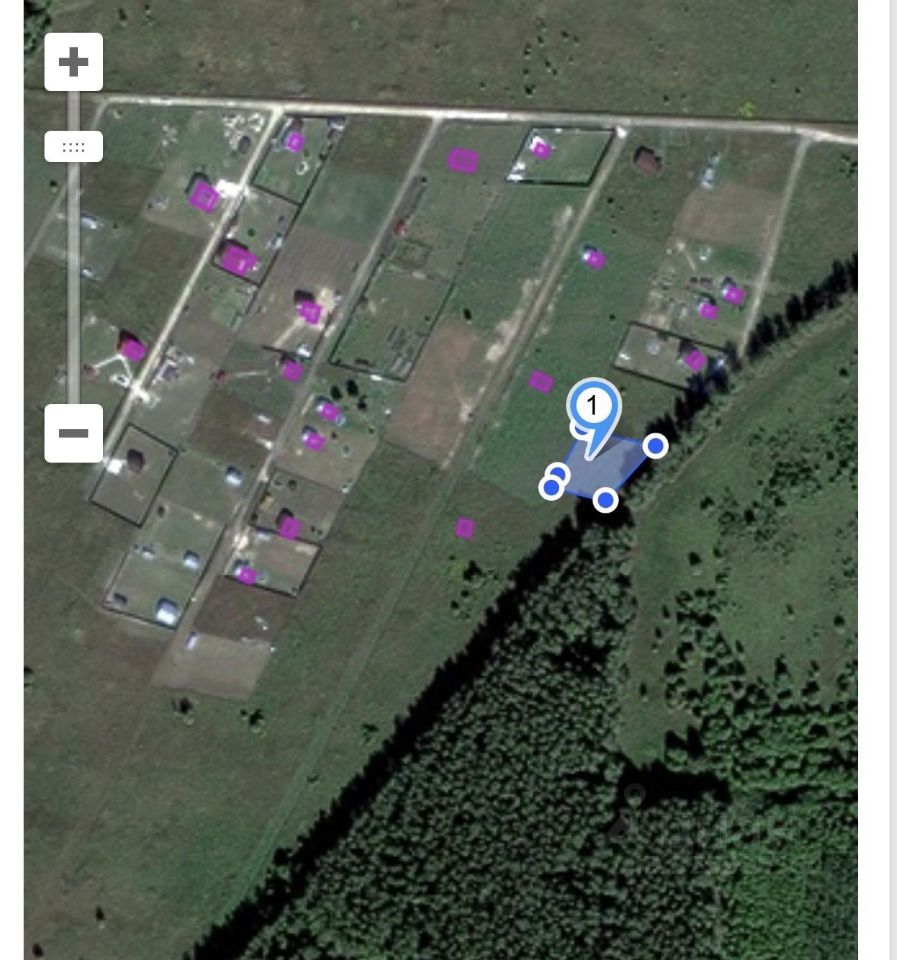Open map marker number 1
The image size is (897, 960).
click(x=593, y=409)
